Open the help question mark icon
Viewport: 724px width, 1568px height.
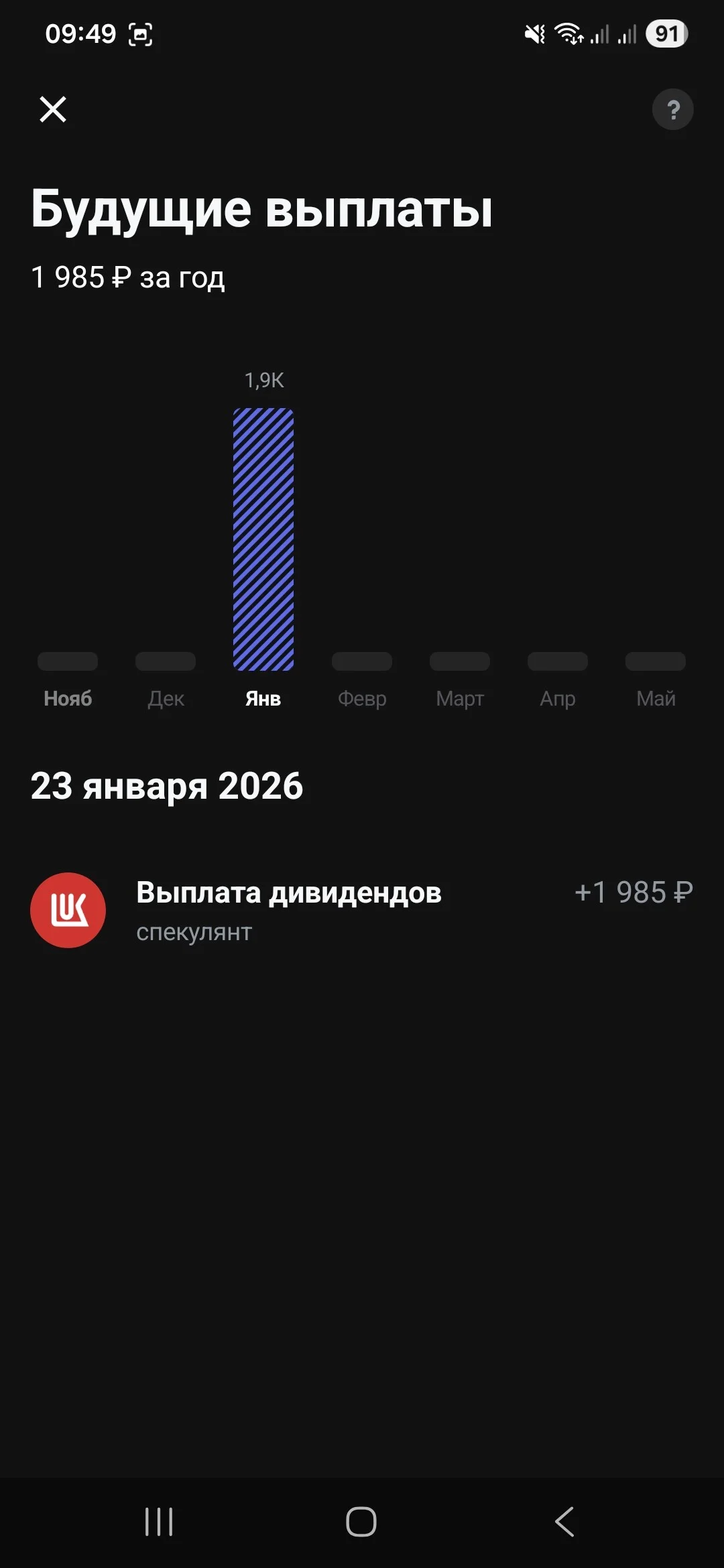pyautogui.click(x=672, y=109)
